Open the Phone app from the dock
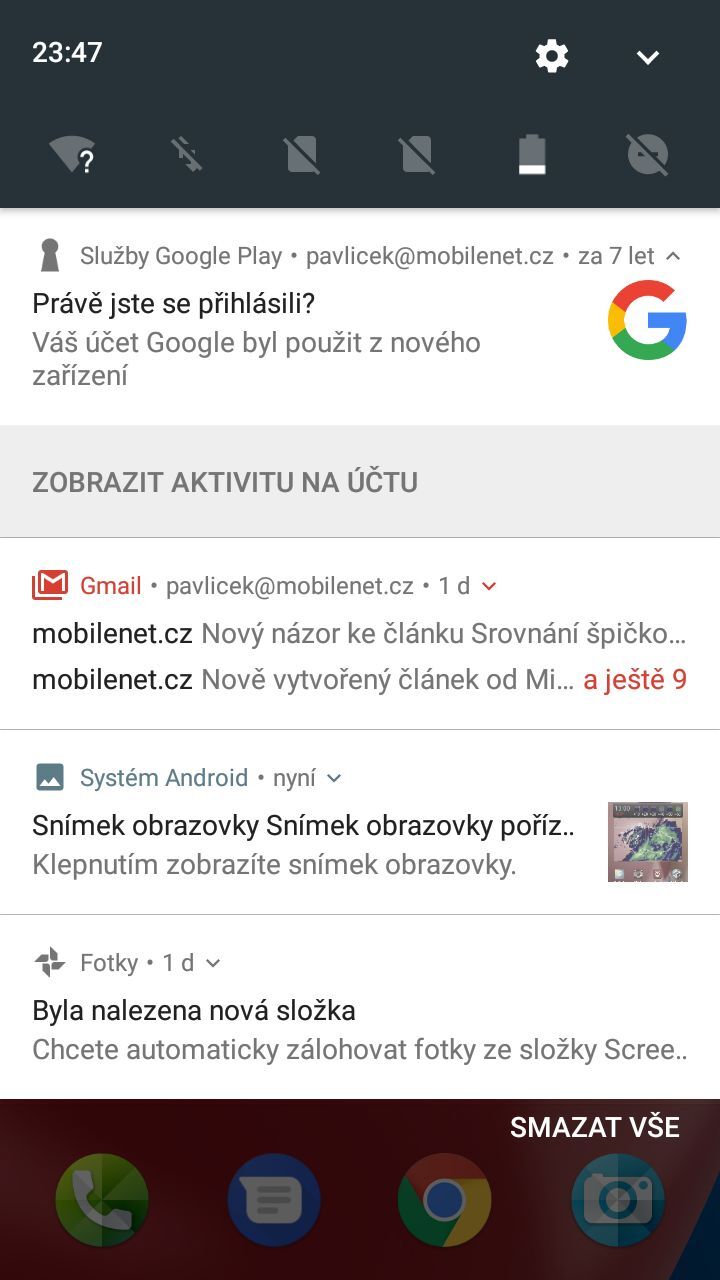 (100, 1200)
